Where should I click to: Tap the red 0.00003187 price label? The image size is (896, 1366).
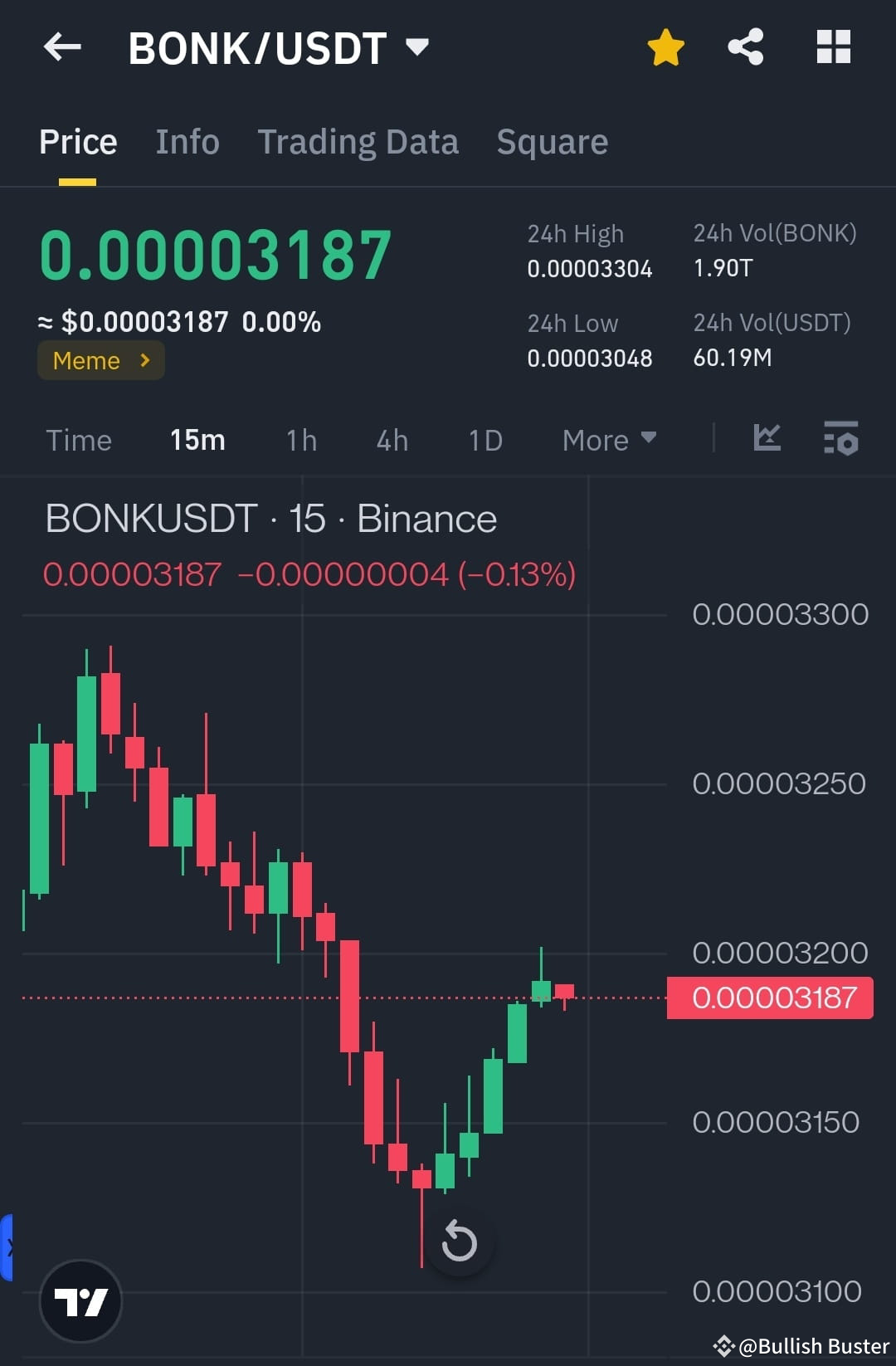[769, 997]
